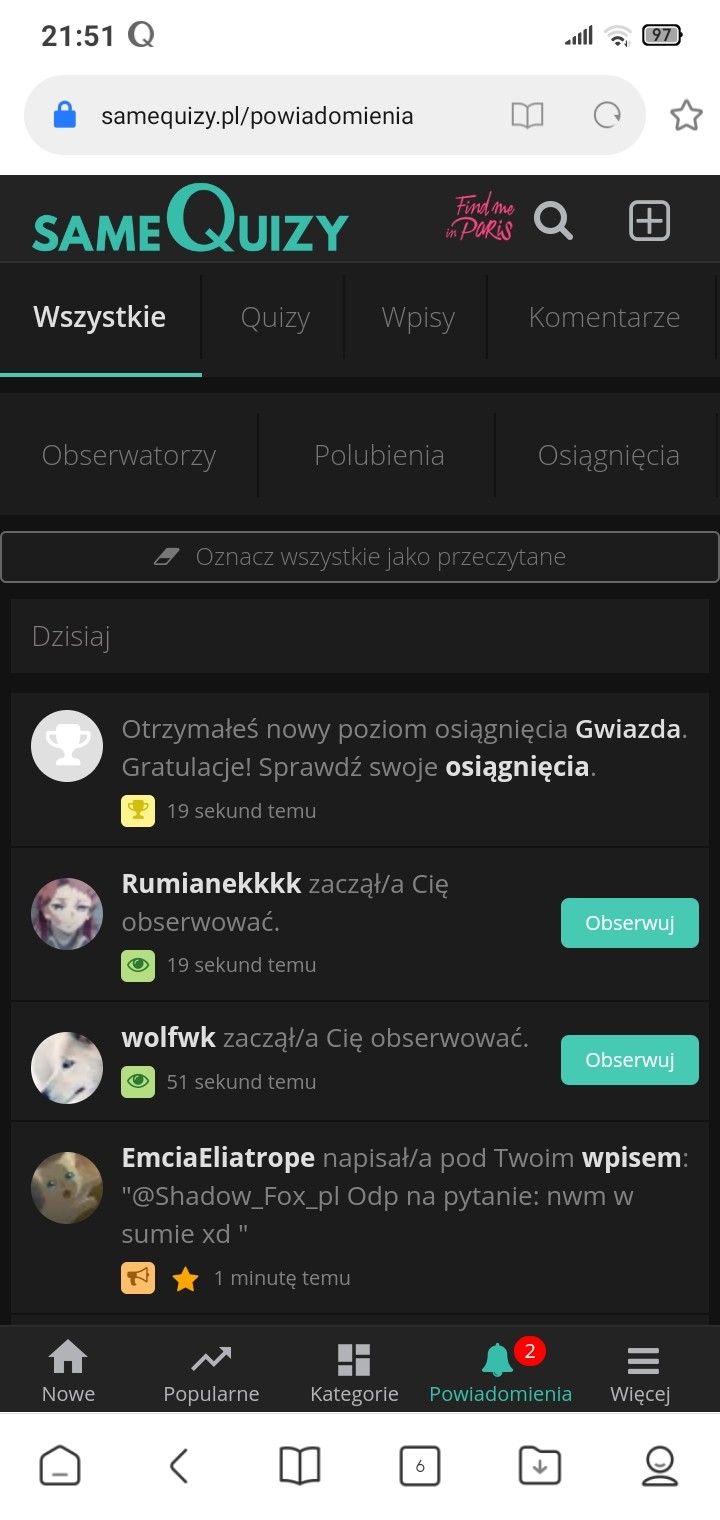Tap the plus icon to create content
The height and width of the screenshot is (1520, 720).
point(649,221)
